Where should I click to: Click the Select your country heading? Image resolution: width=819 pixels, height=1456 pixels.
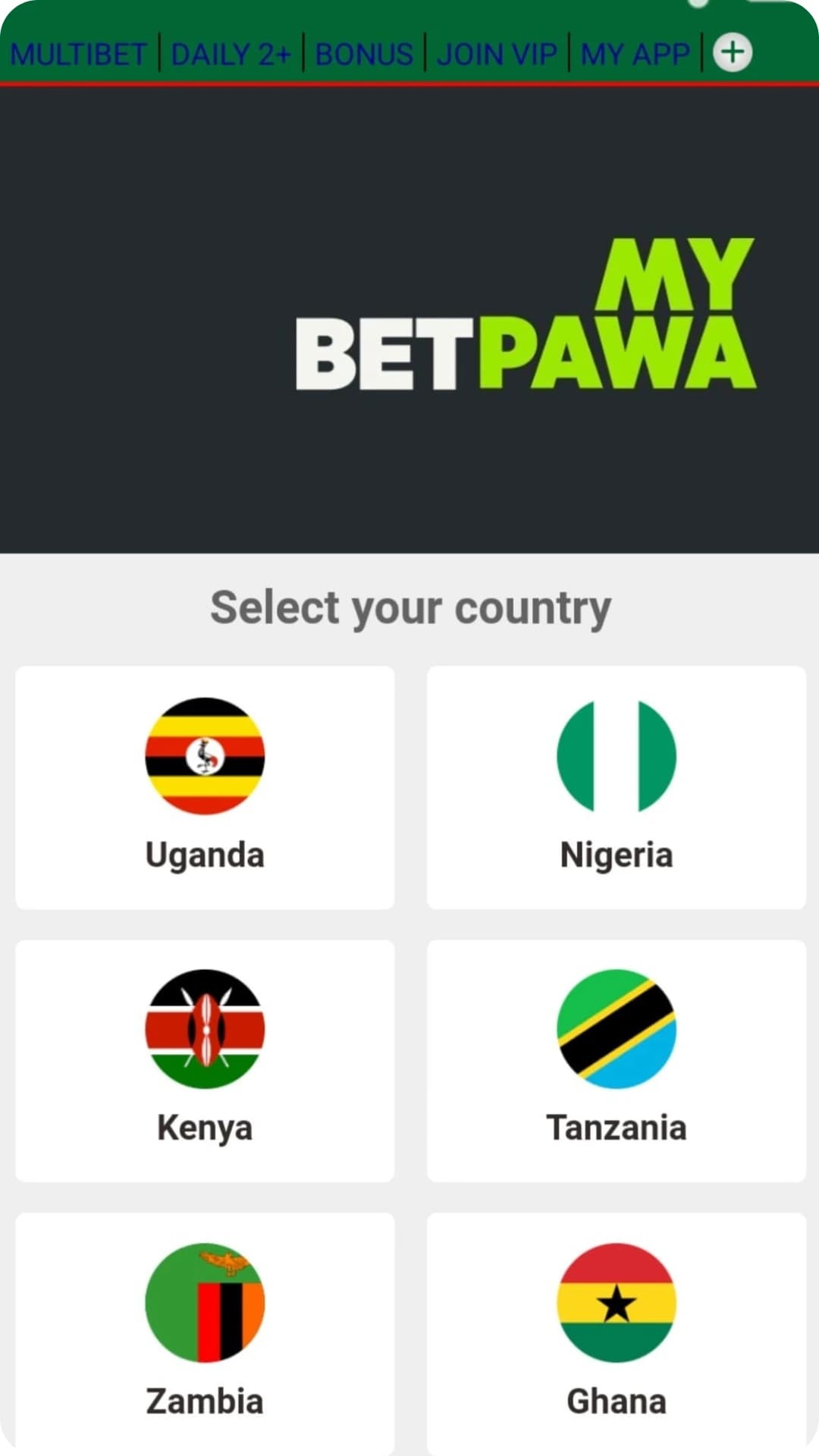coord(409,607)
